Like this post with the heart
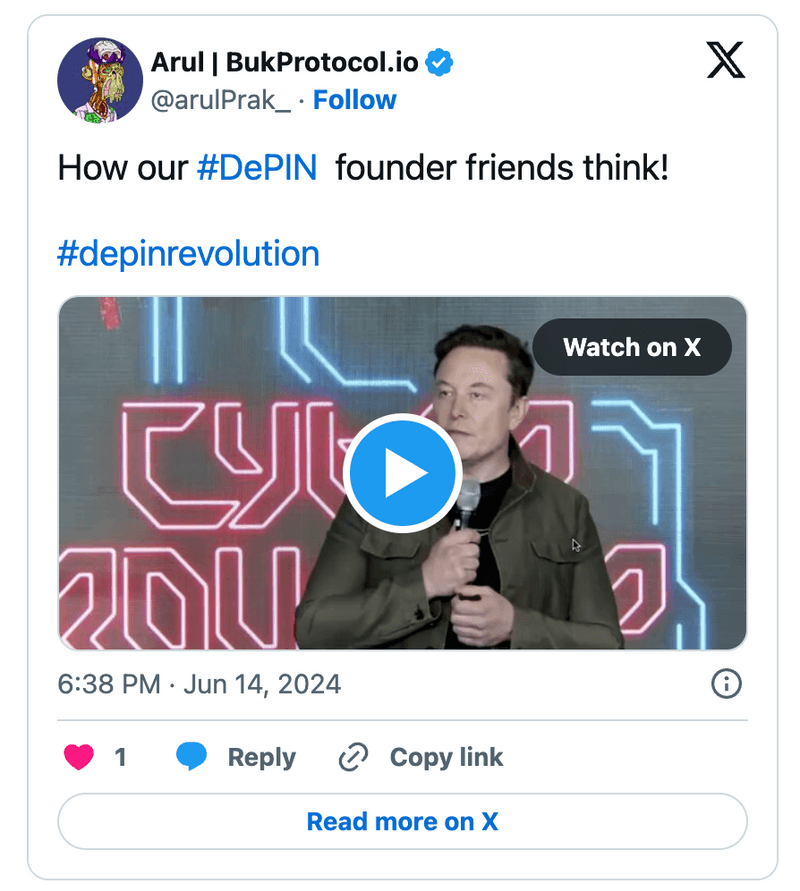800x891 pixels. (x=79, y=757)
